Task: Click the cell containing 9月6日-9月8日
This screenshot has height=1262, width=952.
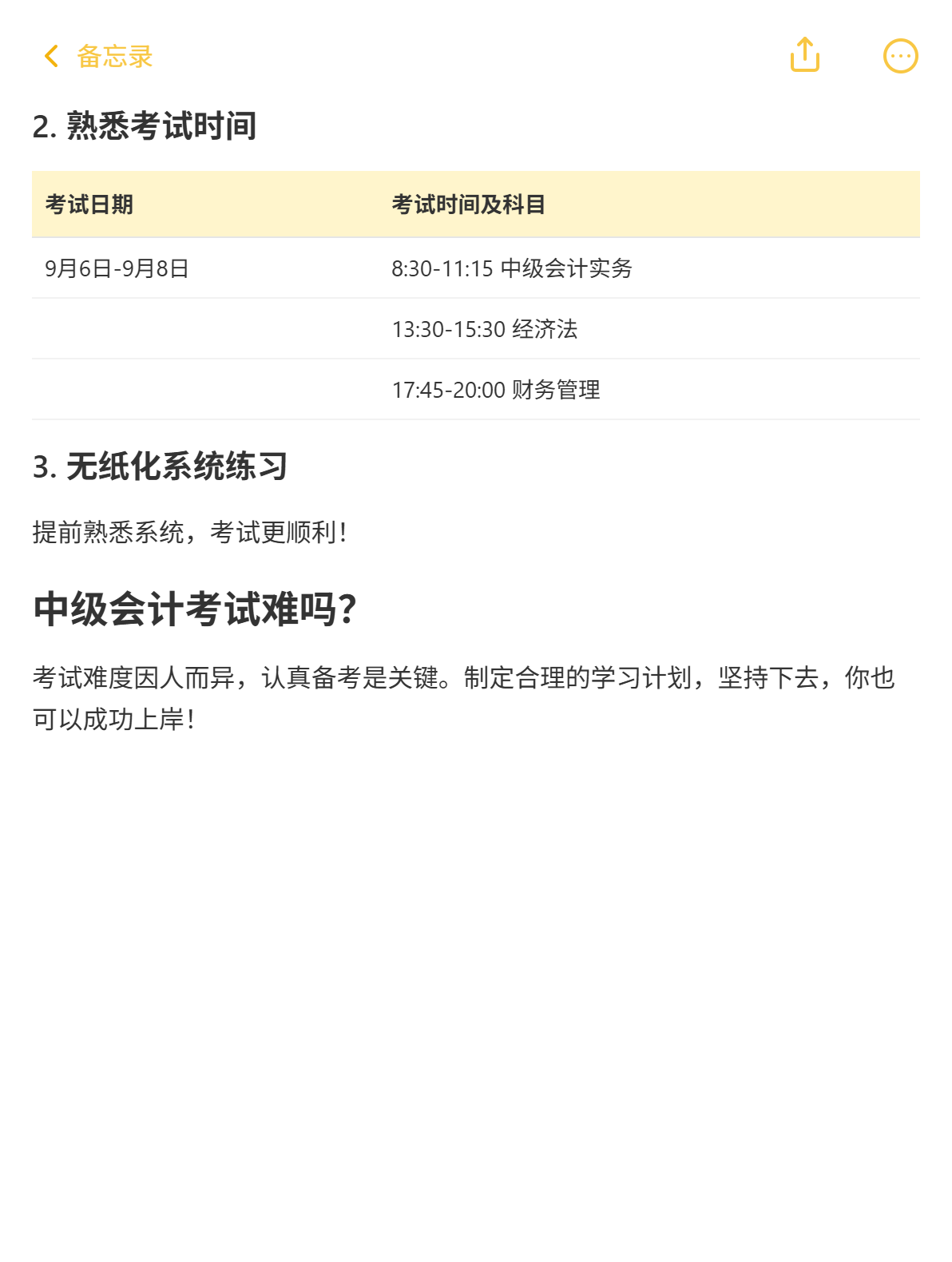Action: [118, 268]
